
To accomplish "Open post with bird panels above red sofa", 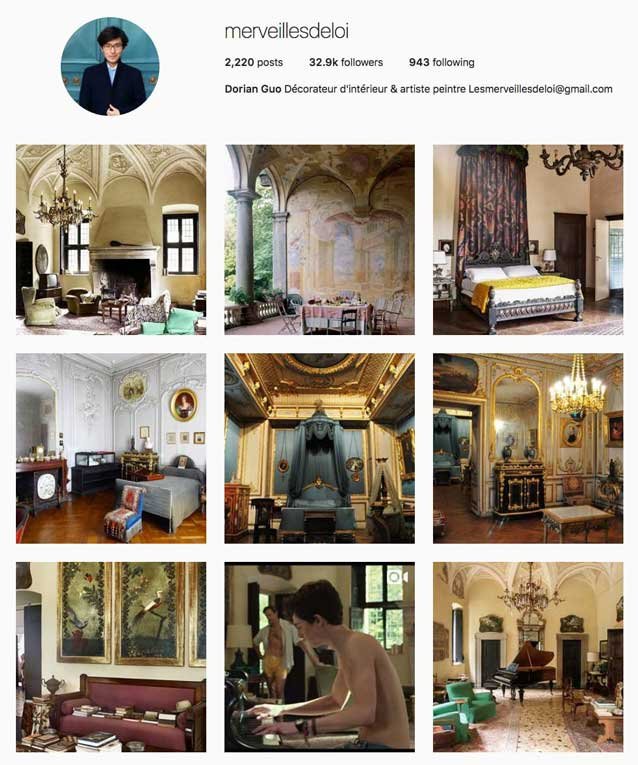I will [x=111, y=656].
